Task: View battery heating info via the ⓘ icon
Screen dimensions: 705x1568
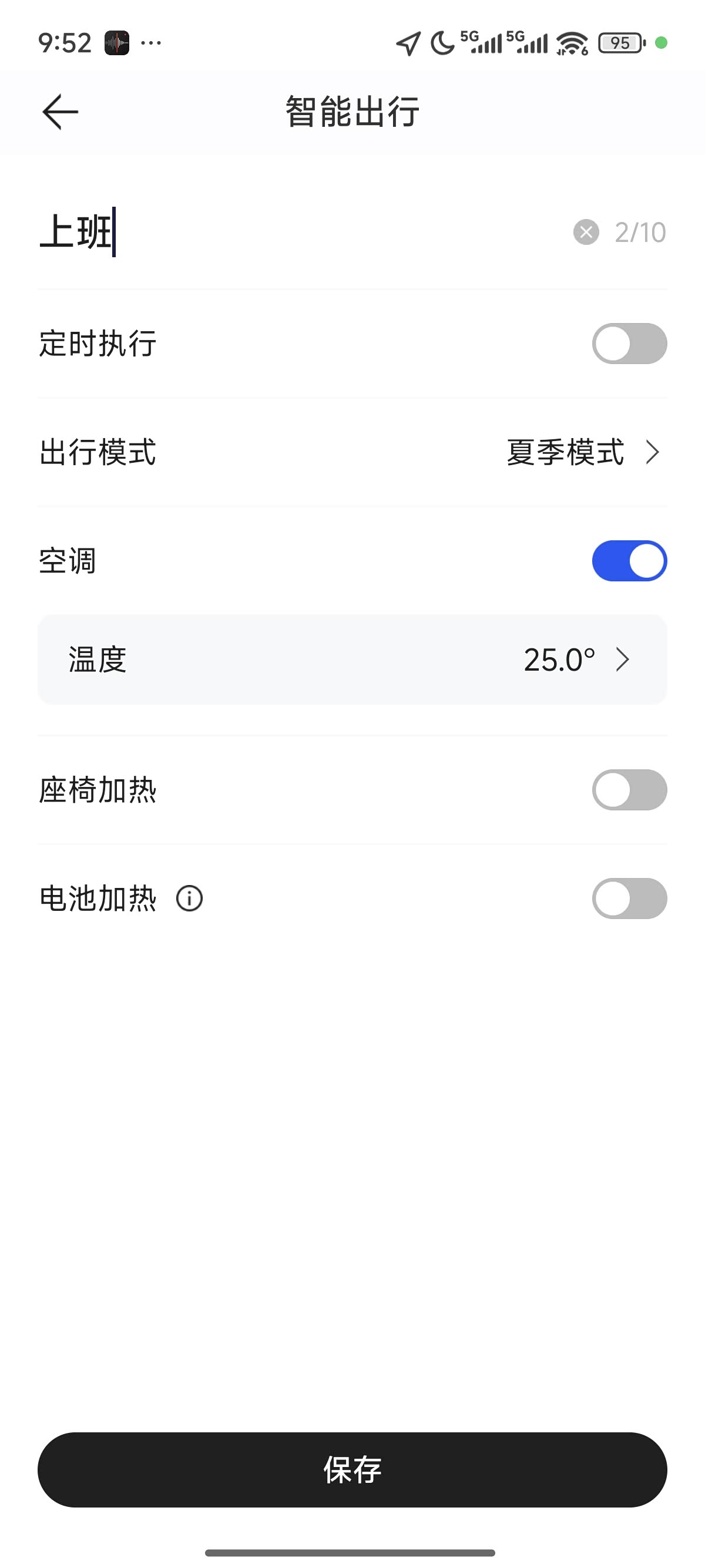Action: [x=190, y=898]
